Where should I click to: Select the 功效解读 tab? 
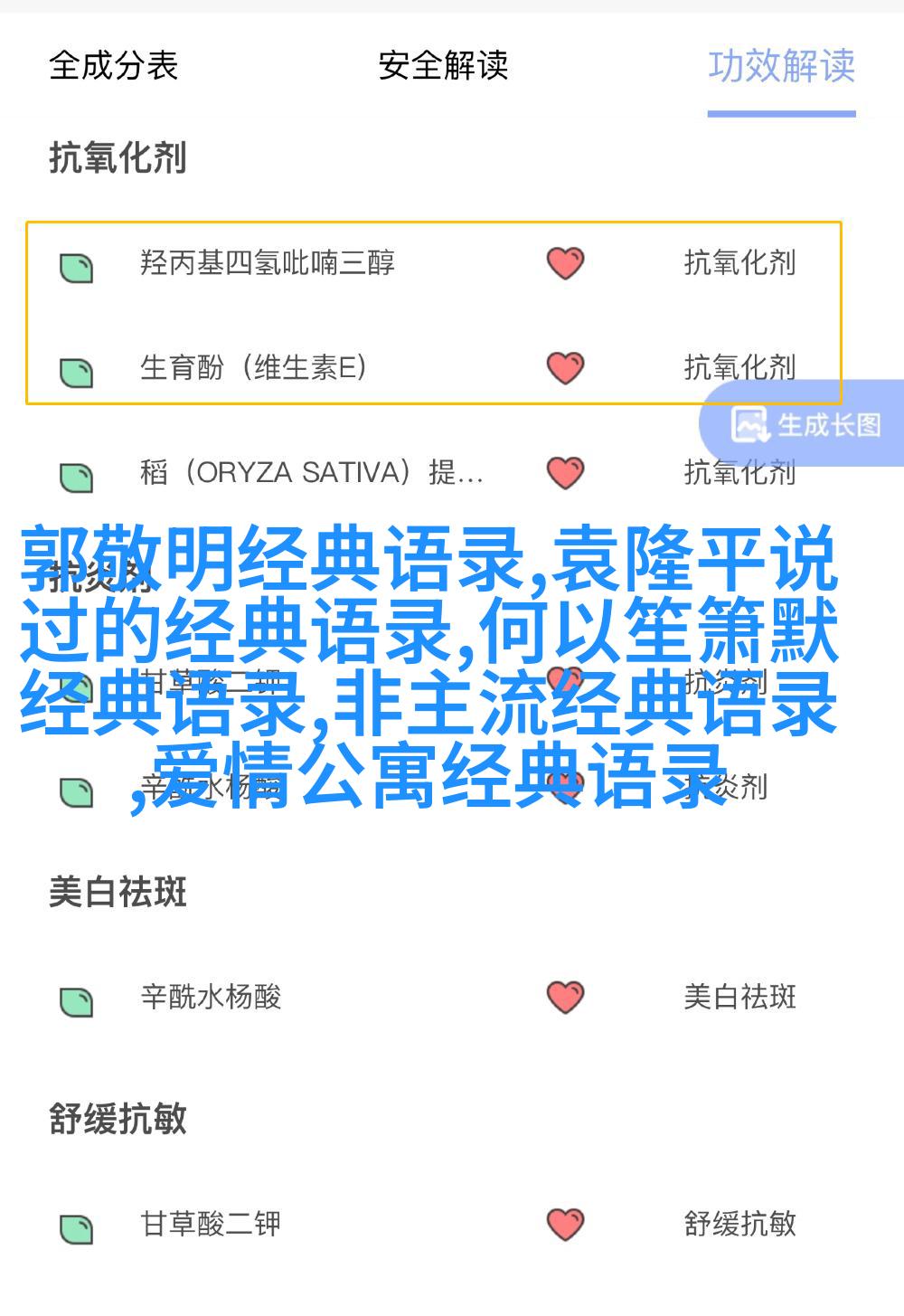781,66
